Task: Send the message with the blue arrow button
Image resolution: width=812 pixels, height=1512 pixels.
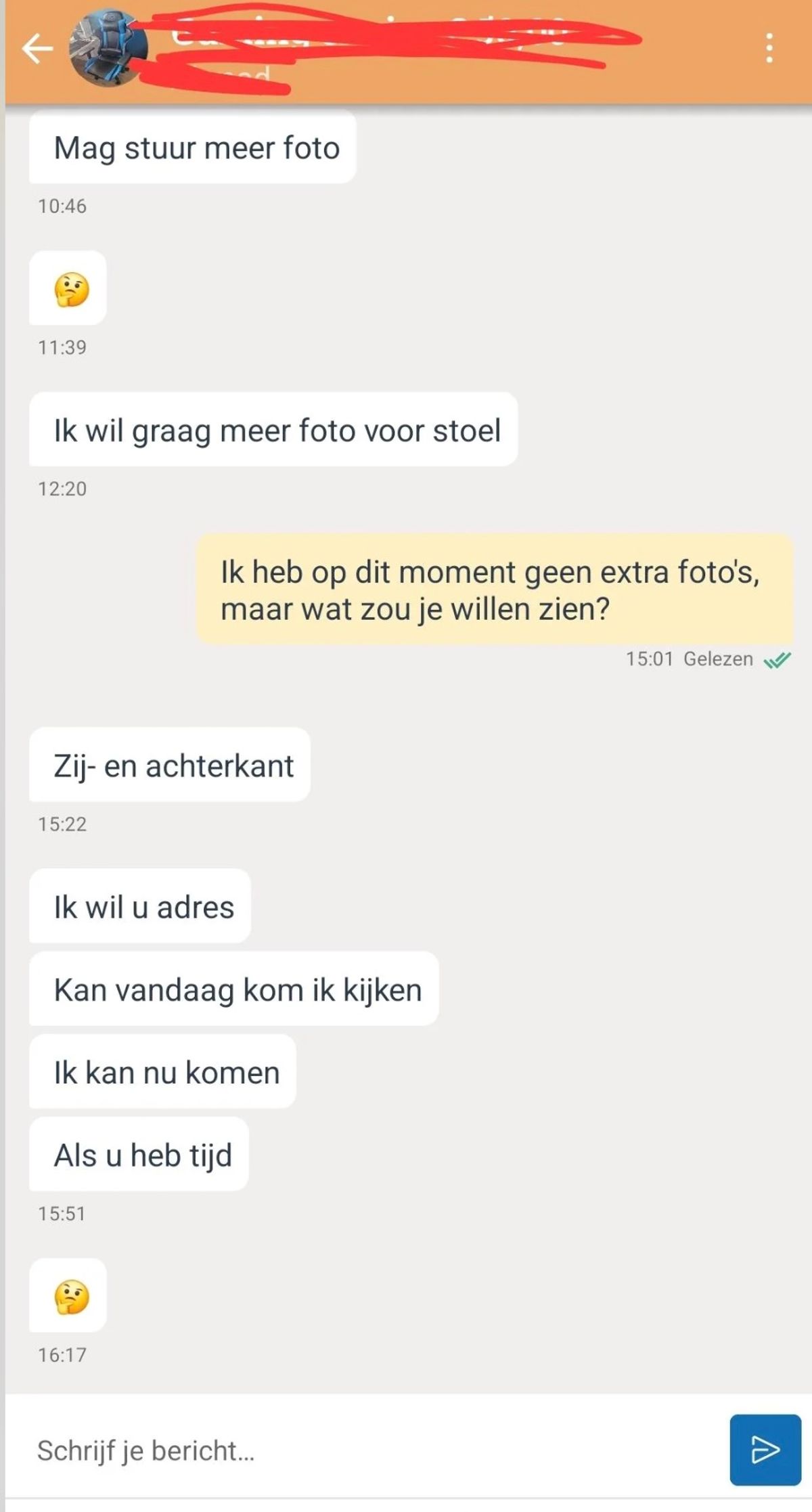Action: pyautogui.click(x=765, y=1450)
